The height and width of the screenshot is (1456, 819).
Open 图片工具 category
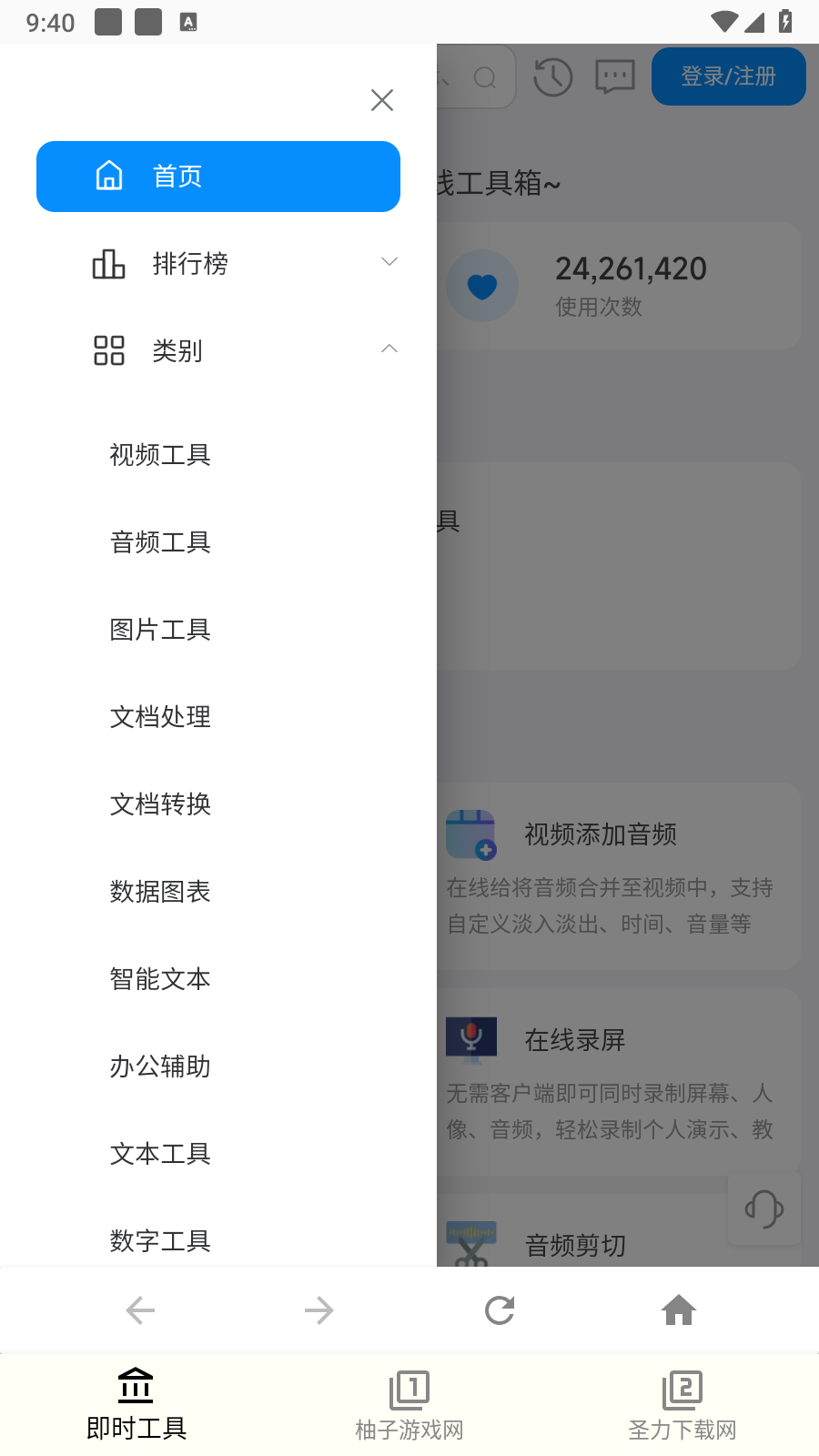point(160,630)
